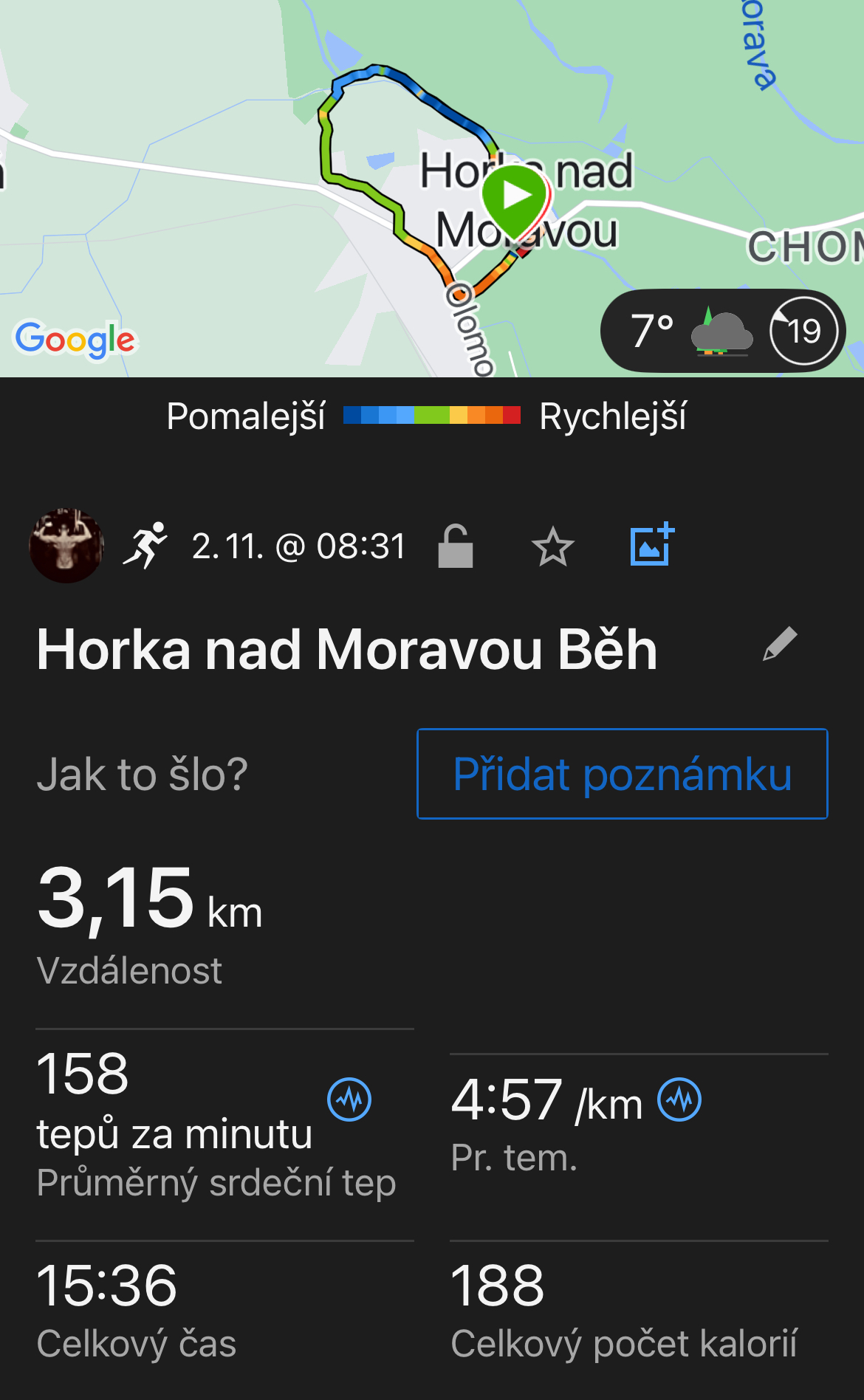Open heart rate info icon beside 158
This screenshot has height=1400, width=864.
point(349,1099)
